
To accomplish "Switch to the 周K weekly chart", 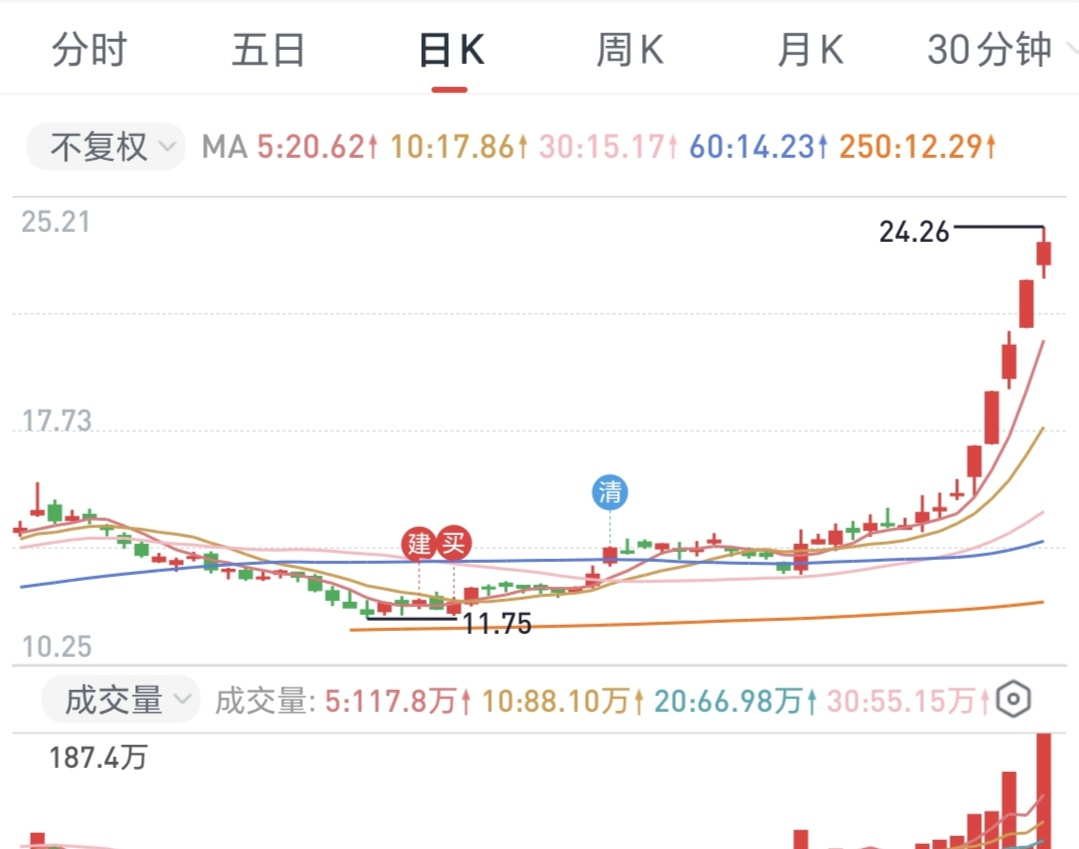I will (x=629, y=50).
